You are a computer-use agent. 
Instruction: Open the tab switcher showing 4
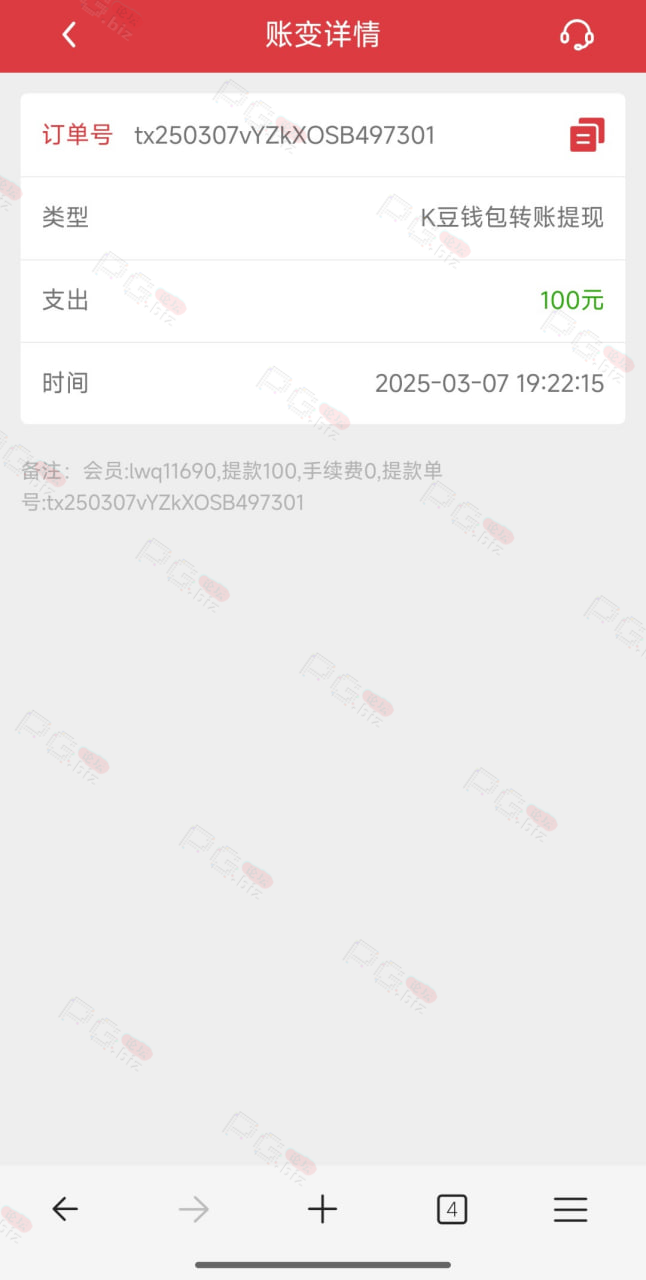pyautogui.click(x=452, y=1210)
